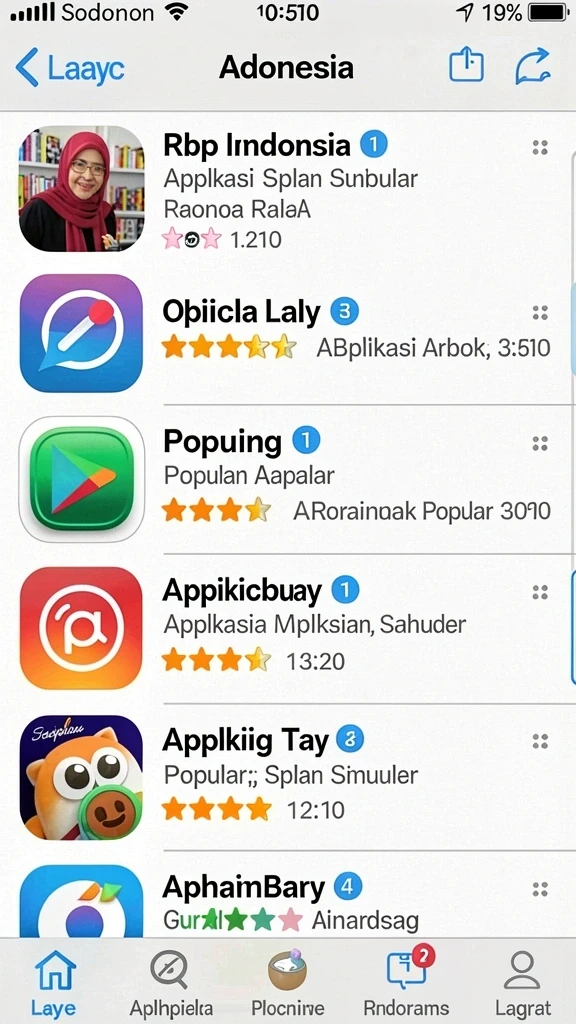
Task: Switch to the Plocnine tab
Action: click(x=288, y=982)
